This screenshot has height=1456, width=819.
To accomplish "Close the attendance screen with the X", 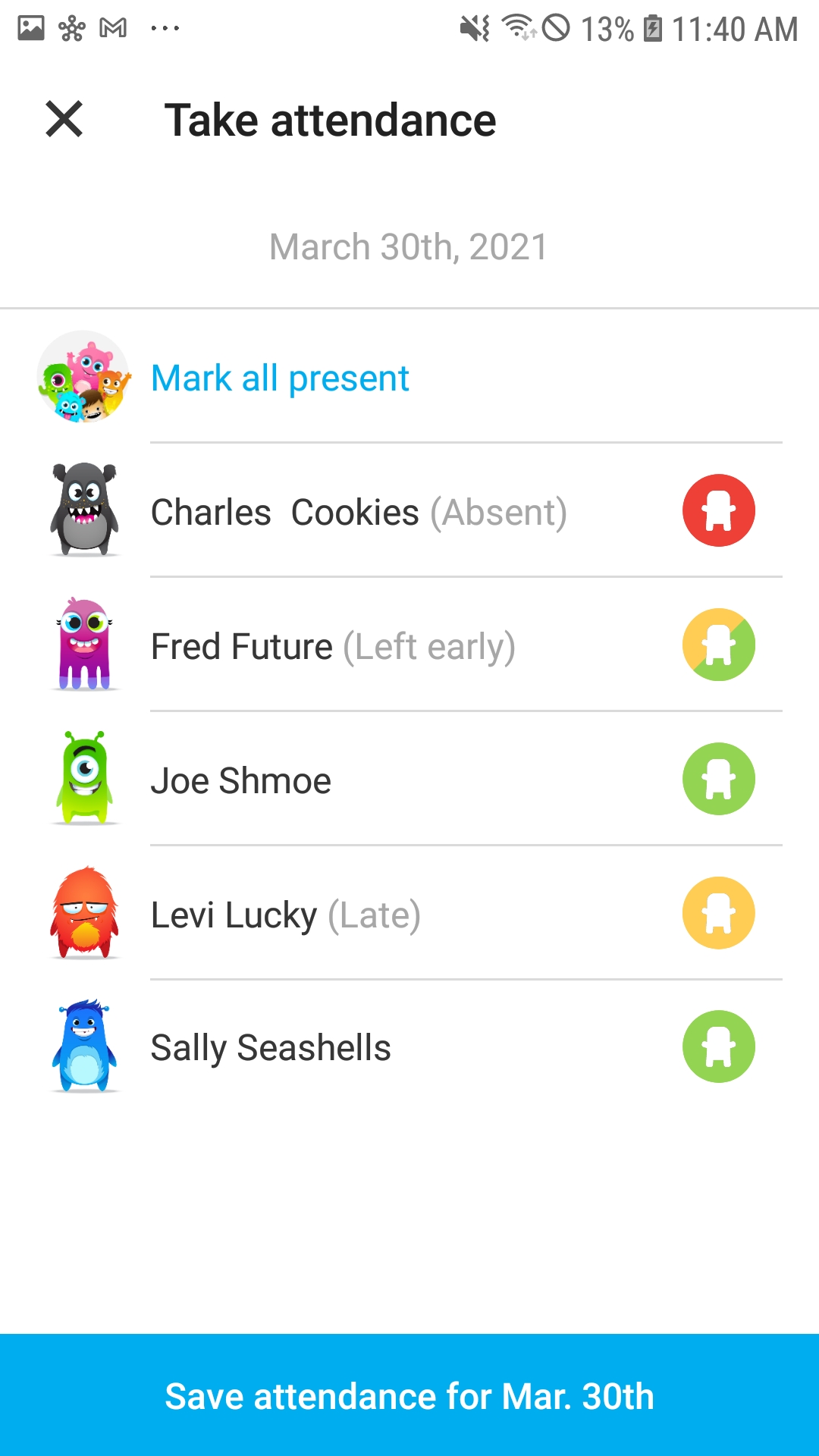I will [x=64, y=119].
